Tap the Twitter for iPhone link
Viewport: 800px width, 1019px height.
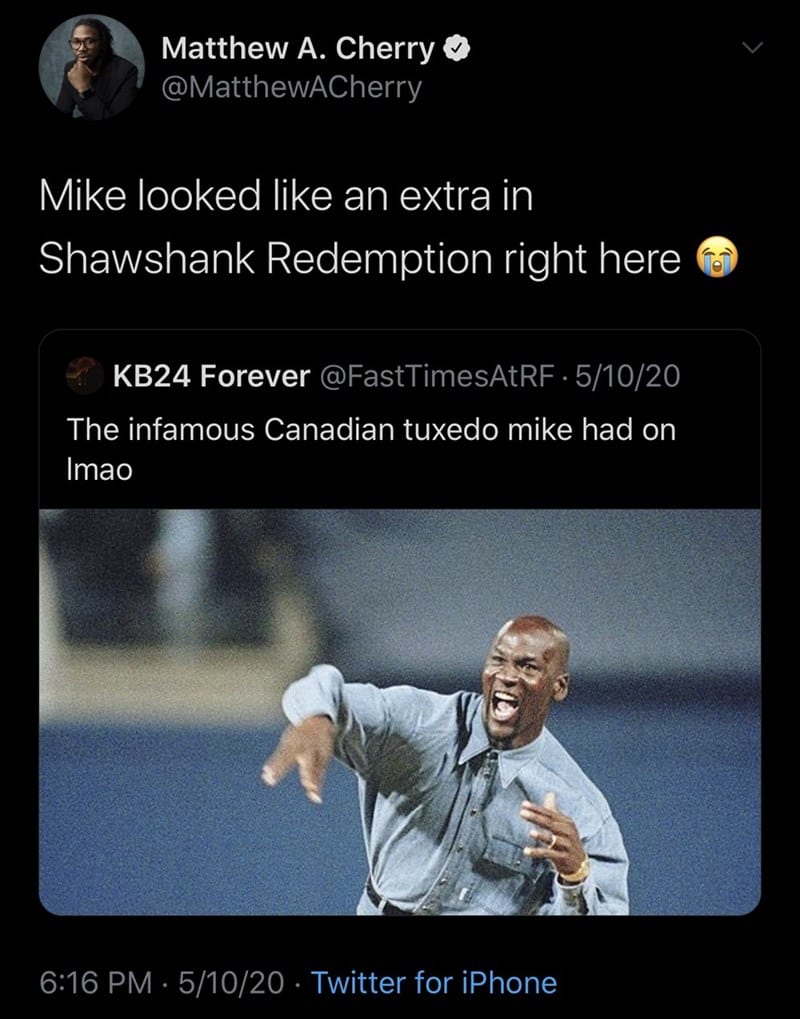(433, 982)
